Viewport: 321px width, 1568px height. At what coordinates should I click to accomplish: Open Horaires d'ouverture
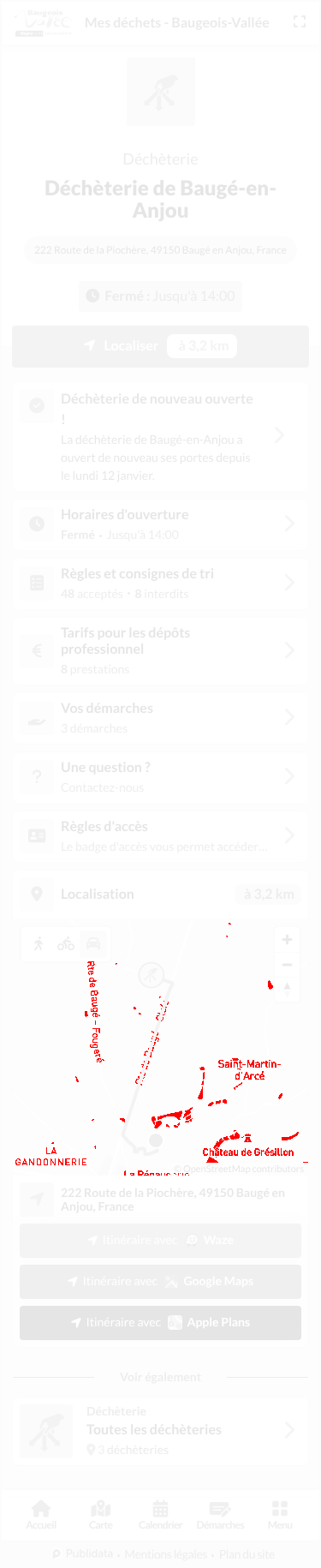tap(160, 524)
